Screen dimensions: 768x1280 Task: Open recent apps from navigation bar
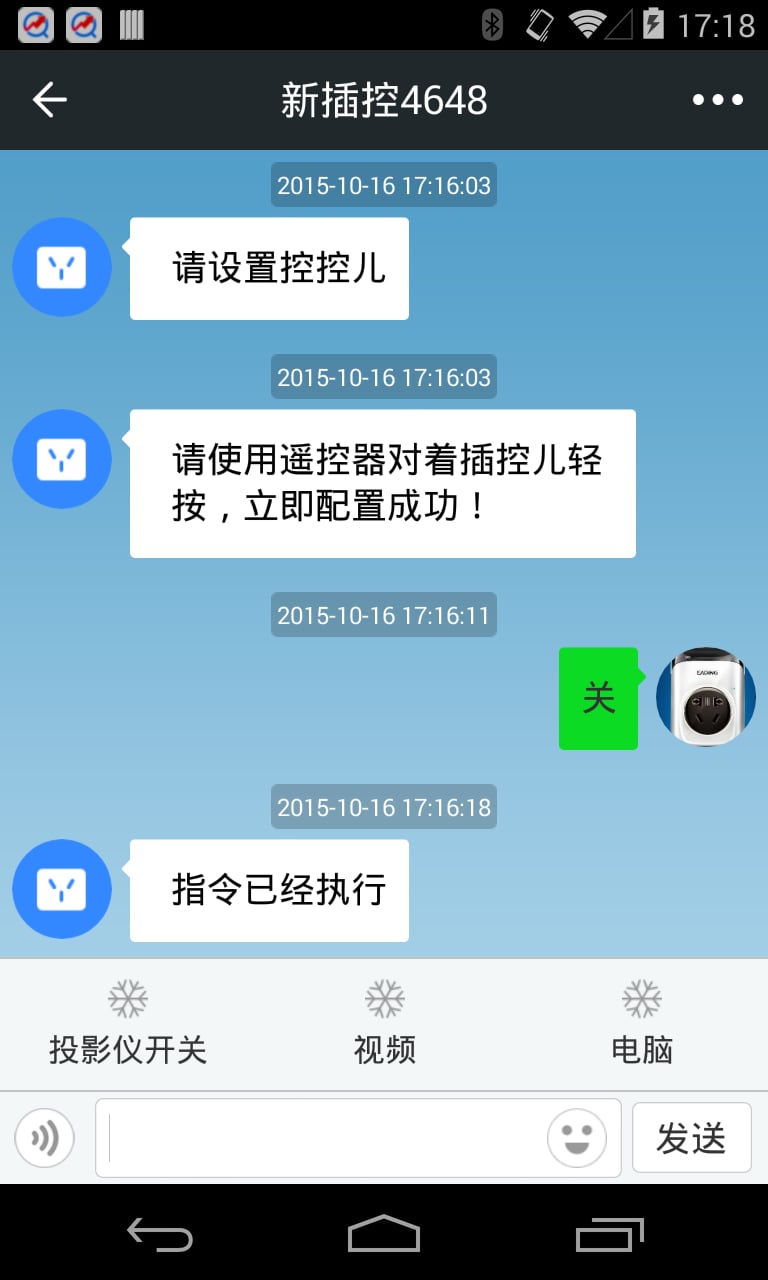610,1234
